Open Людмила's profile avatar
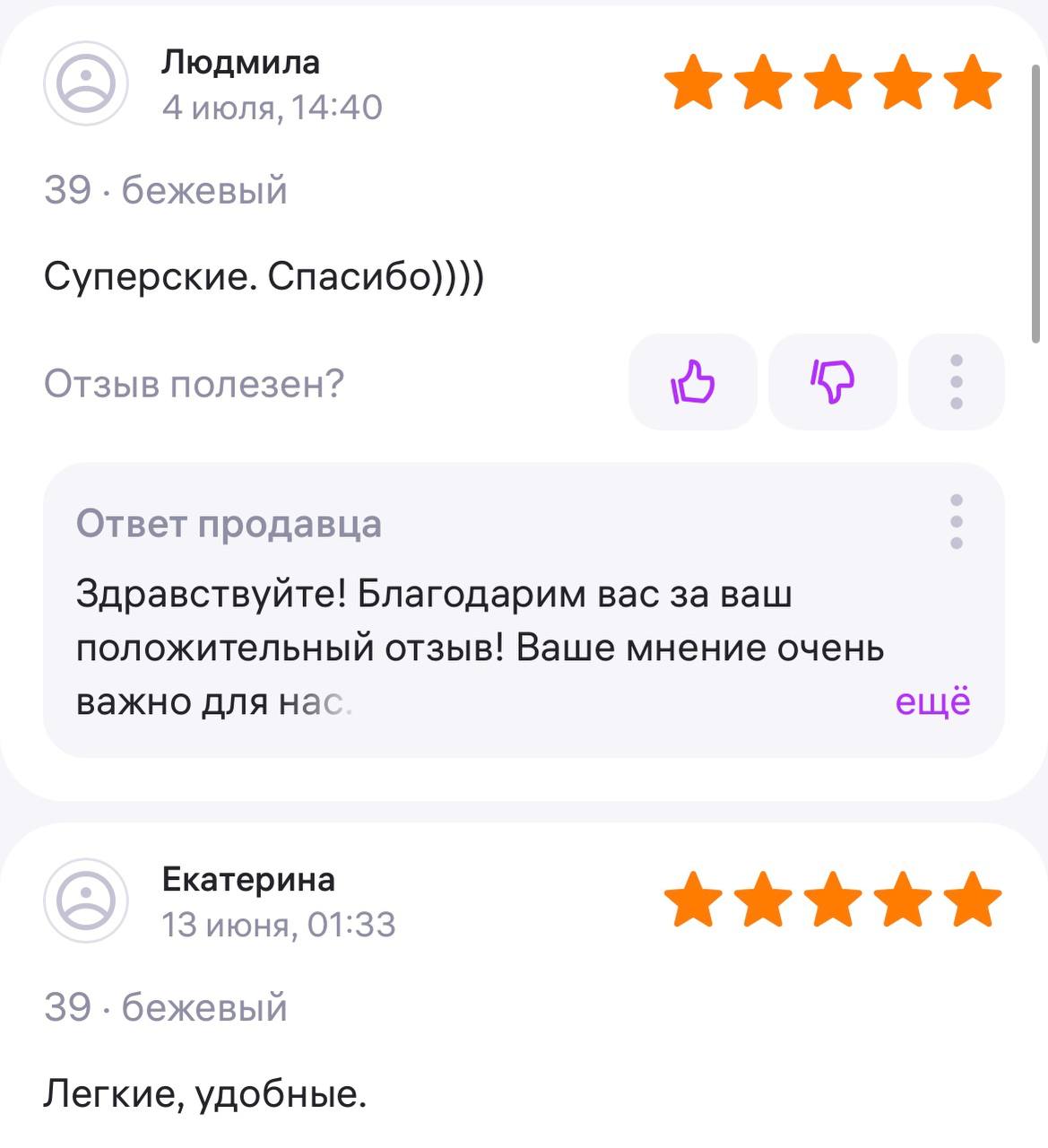The image size is (1048, 1148). point(86,83)
